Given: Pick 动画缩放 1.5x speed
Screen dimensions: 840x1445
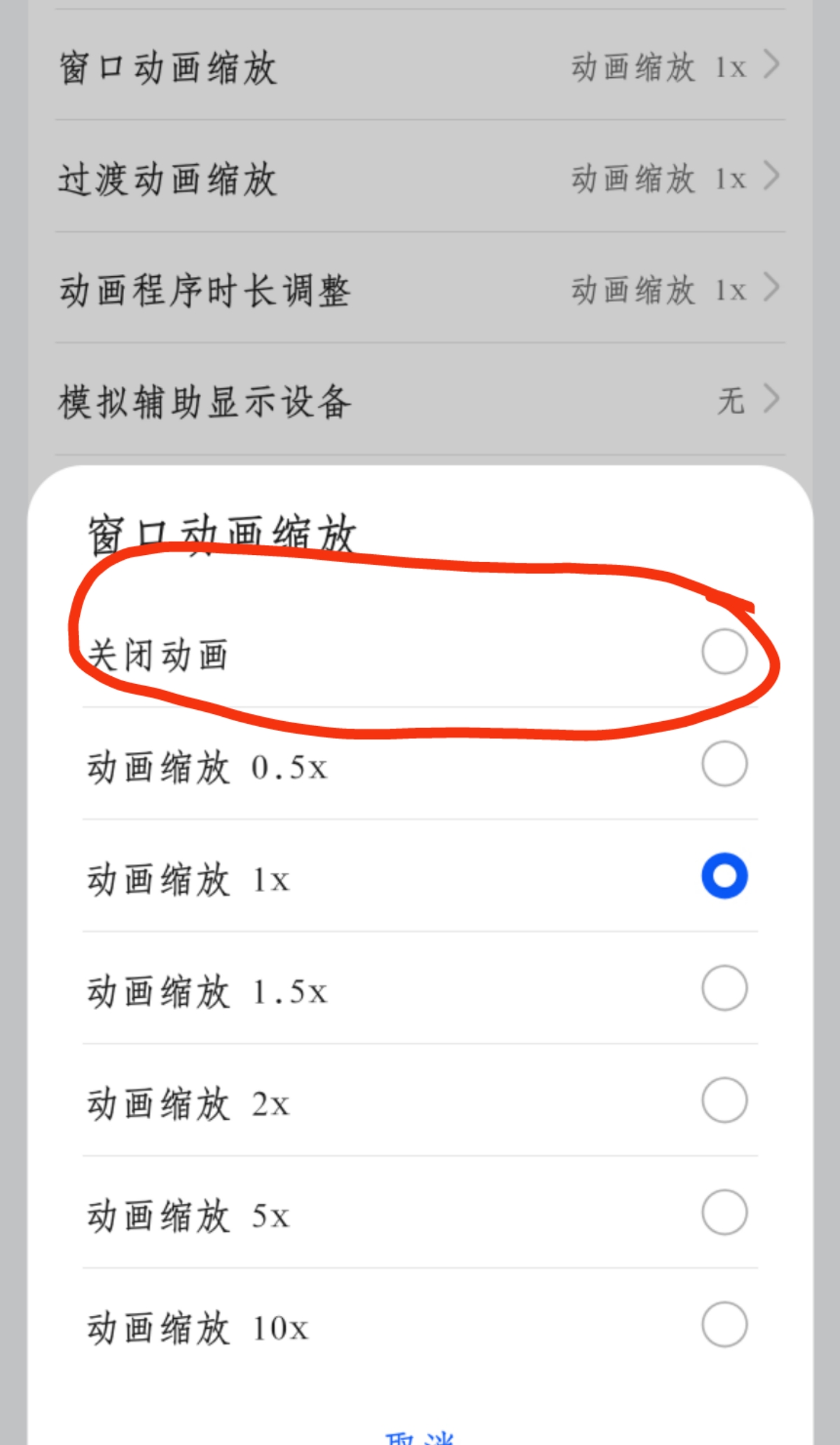Looking at the screenshot, I should tap(724, 987).
